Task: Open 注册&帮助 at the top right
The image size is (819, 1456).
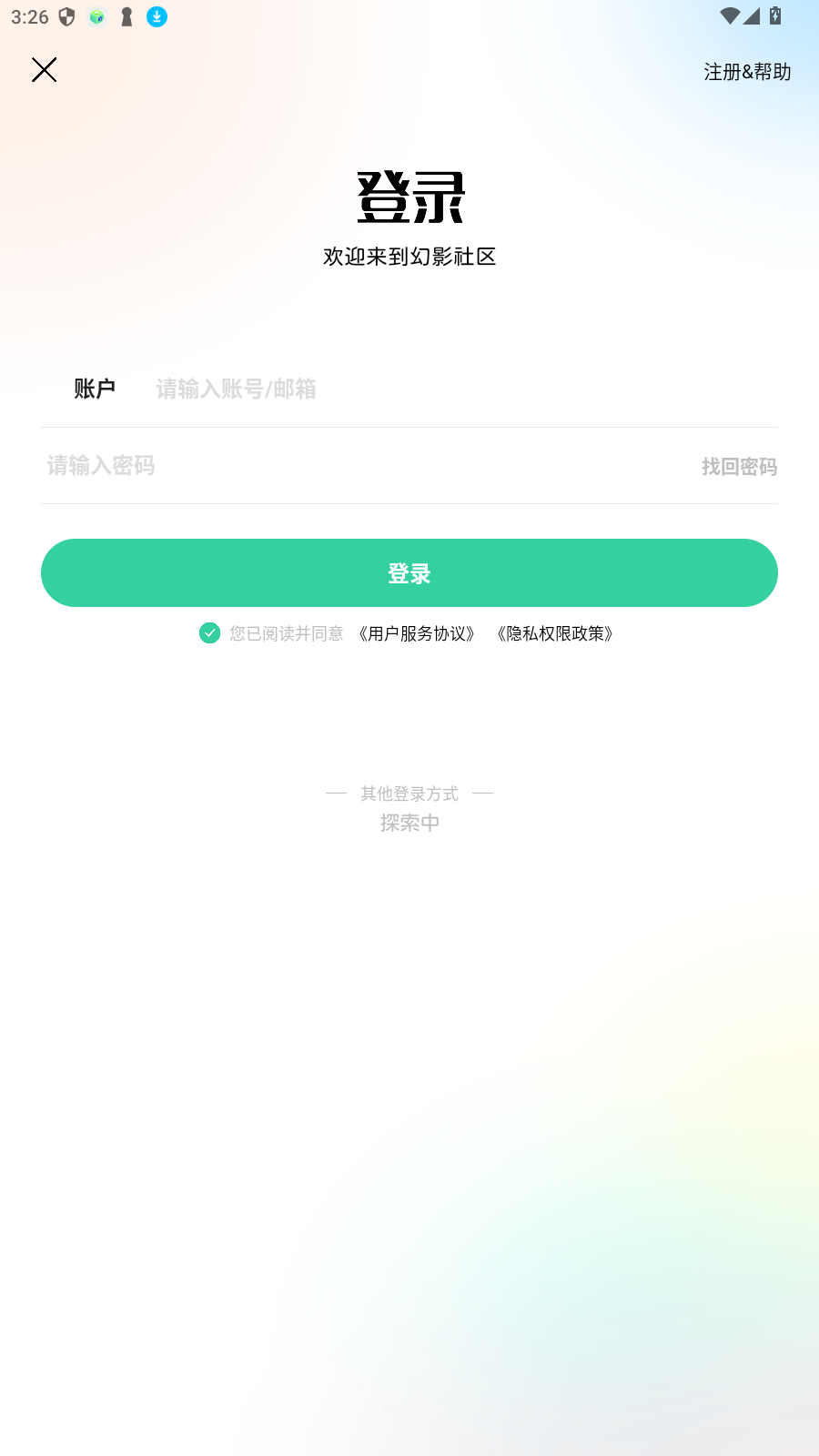Action: tap(746, 70)
